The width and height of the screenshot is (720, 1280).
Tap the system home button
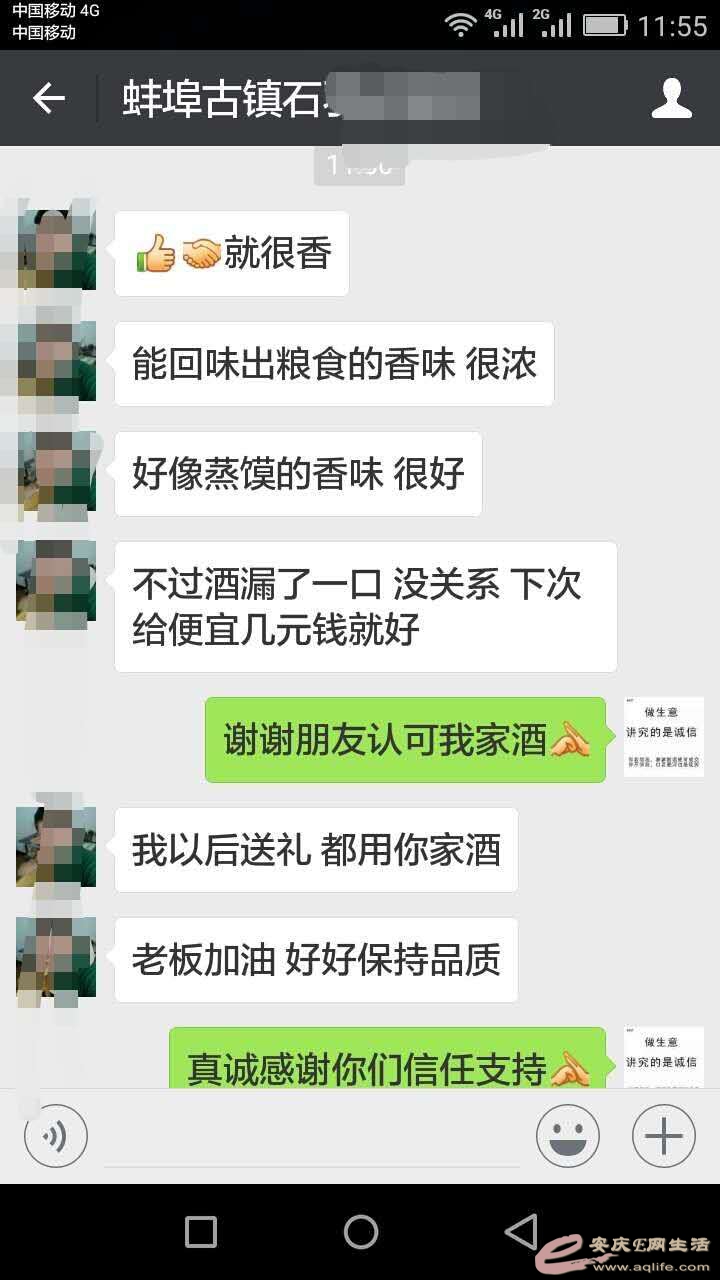click(x=360, y=1232)
